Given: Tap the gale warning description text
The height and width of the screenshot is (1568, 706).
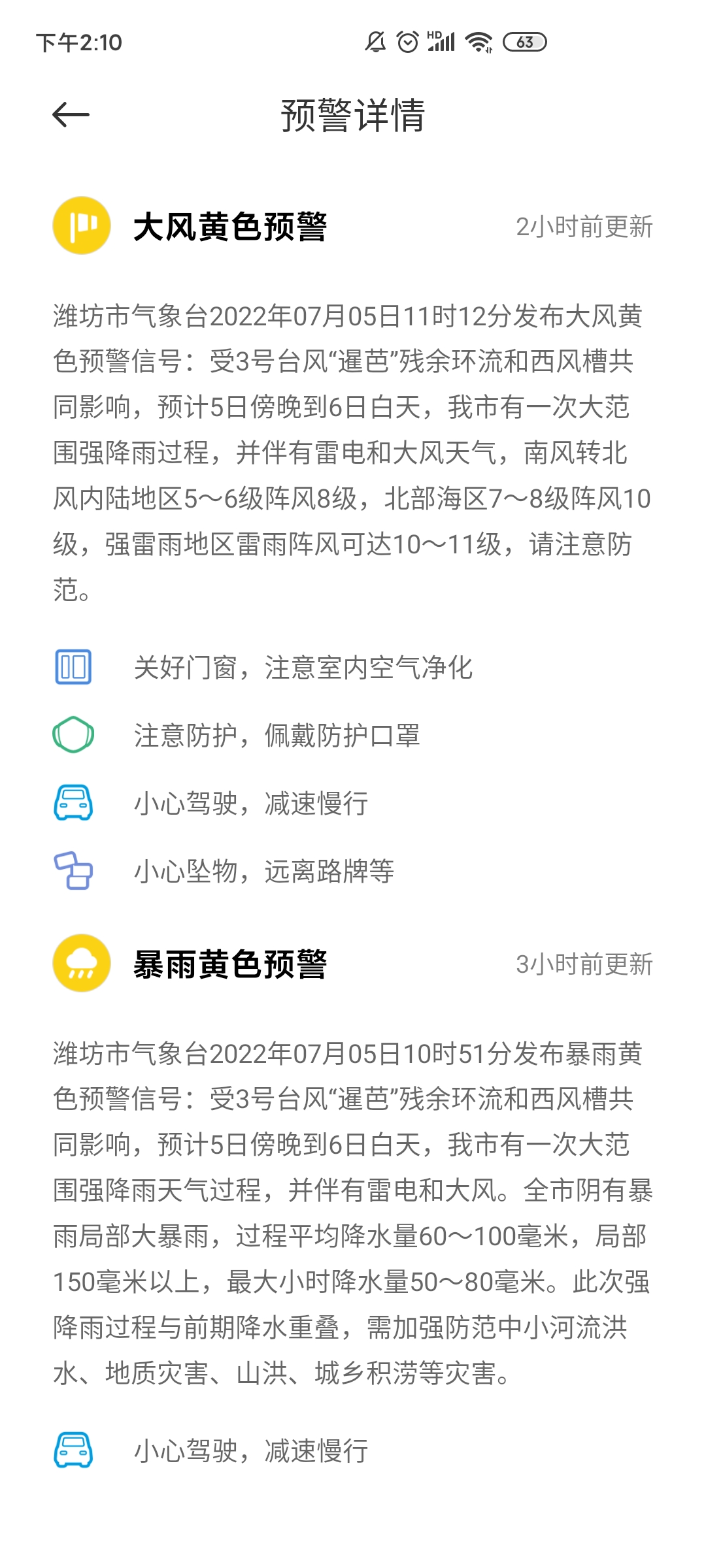Looking at the screenshot, I should pos(353,451).
